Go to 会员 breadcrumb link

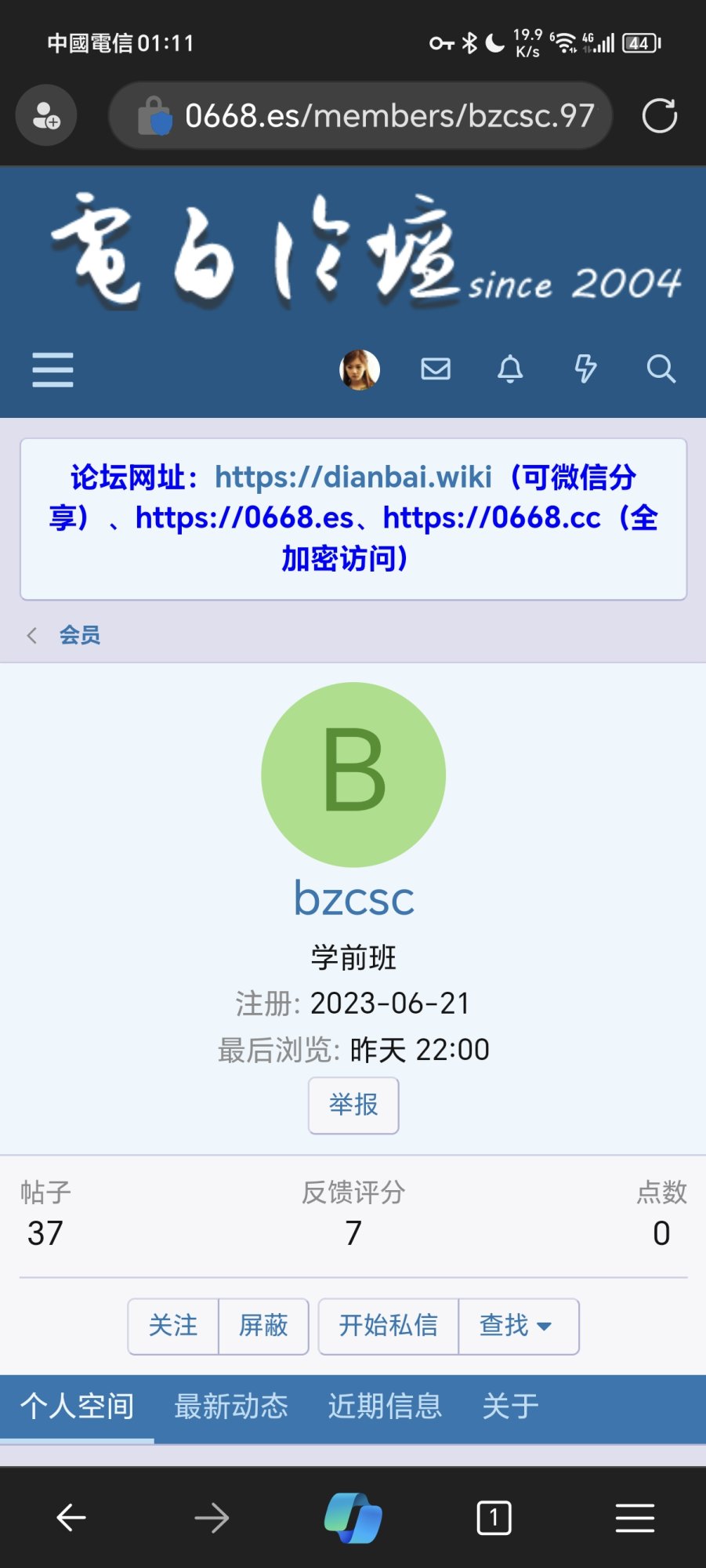point(80,635)
